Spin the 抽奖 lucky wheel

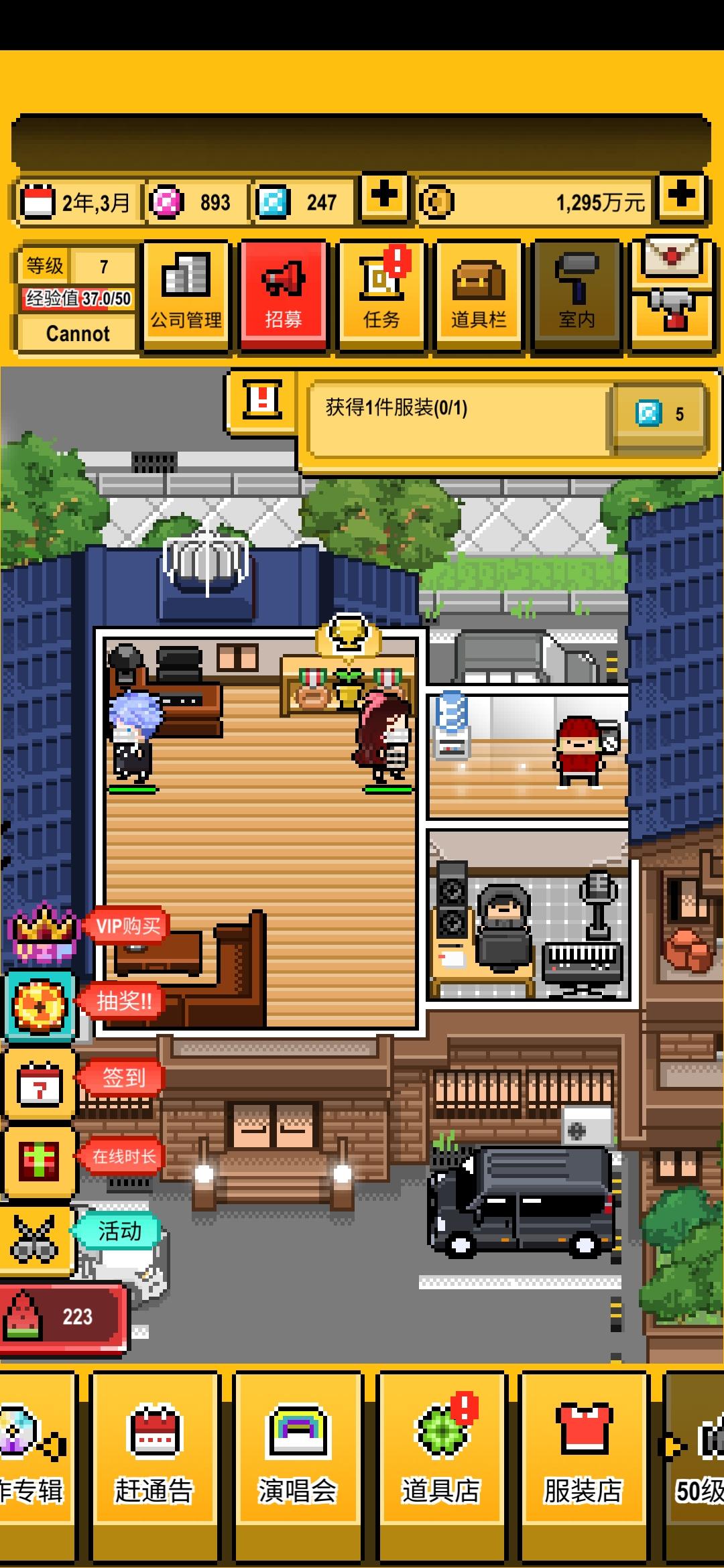tap(40, 1004)
